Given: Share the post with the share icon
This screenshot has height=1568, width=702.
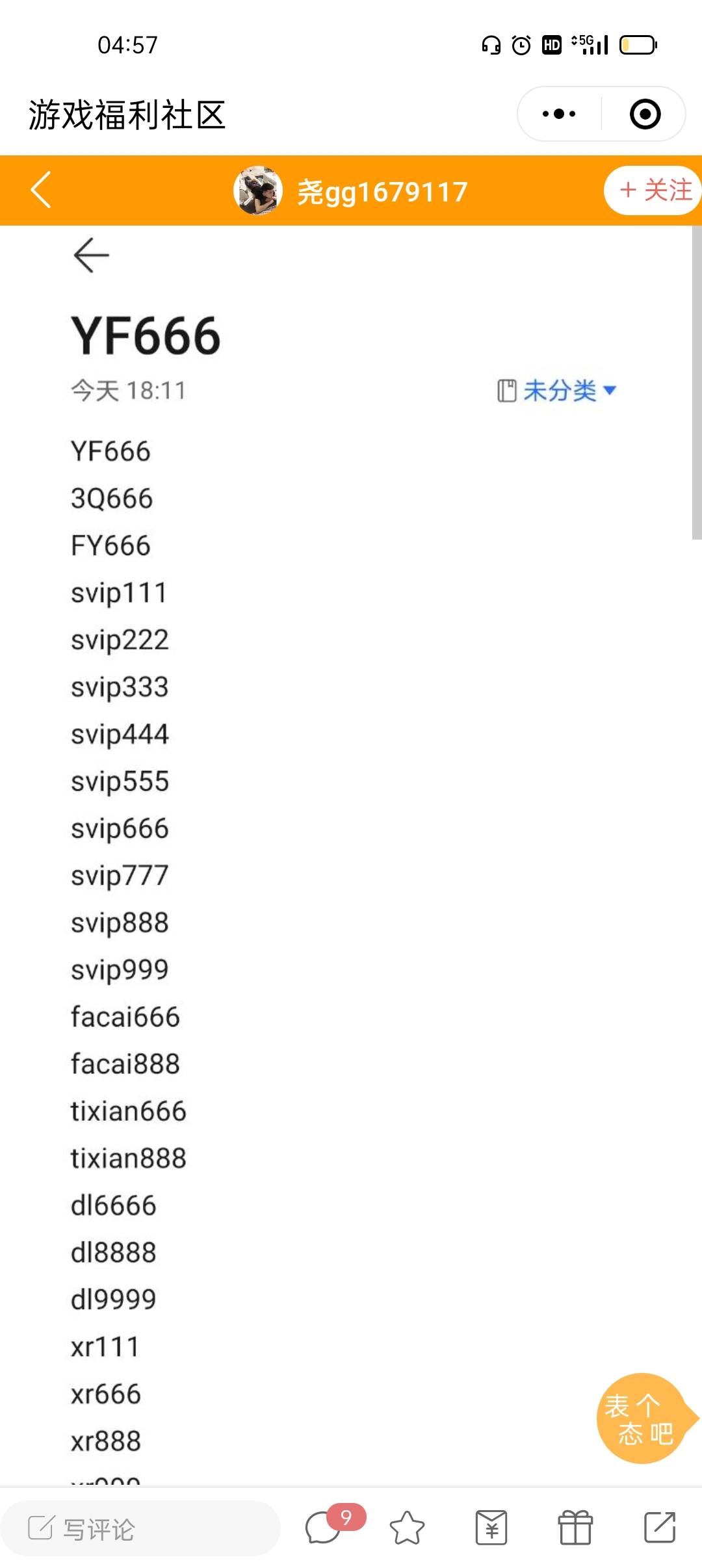Looking at the screenshot, I should point(660,1528).
